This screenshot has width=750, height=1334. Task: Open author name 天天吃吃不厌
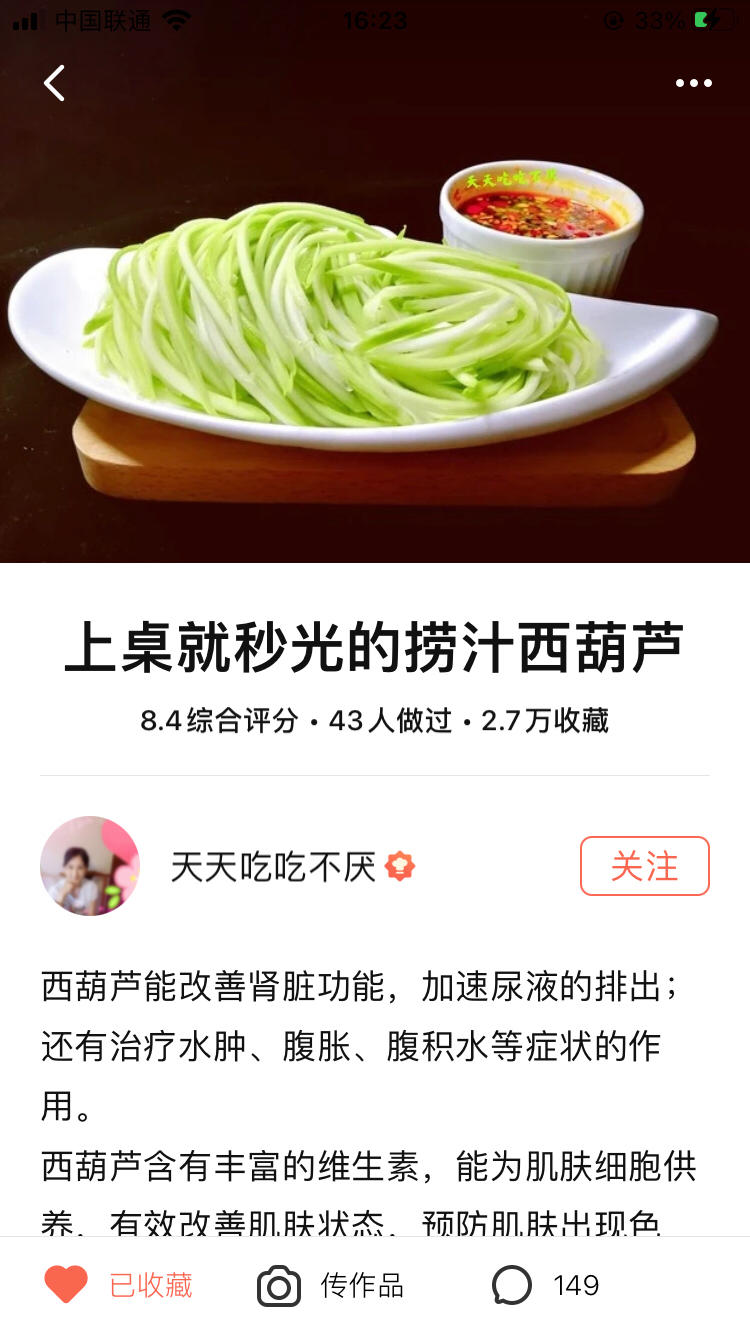273,867
